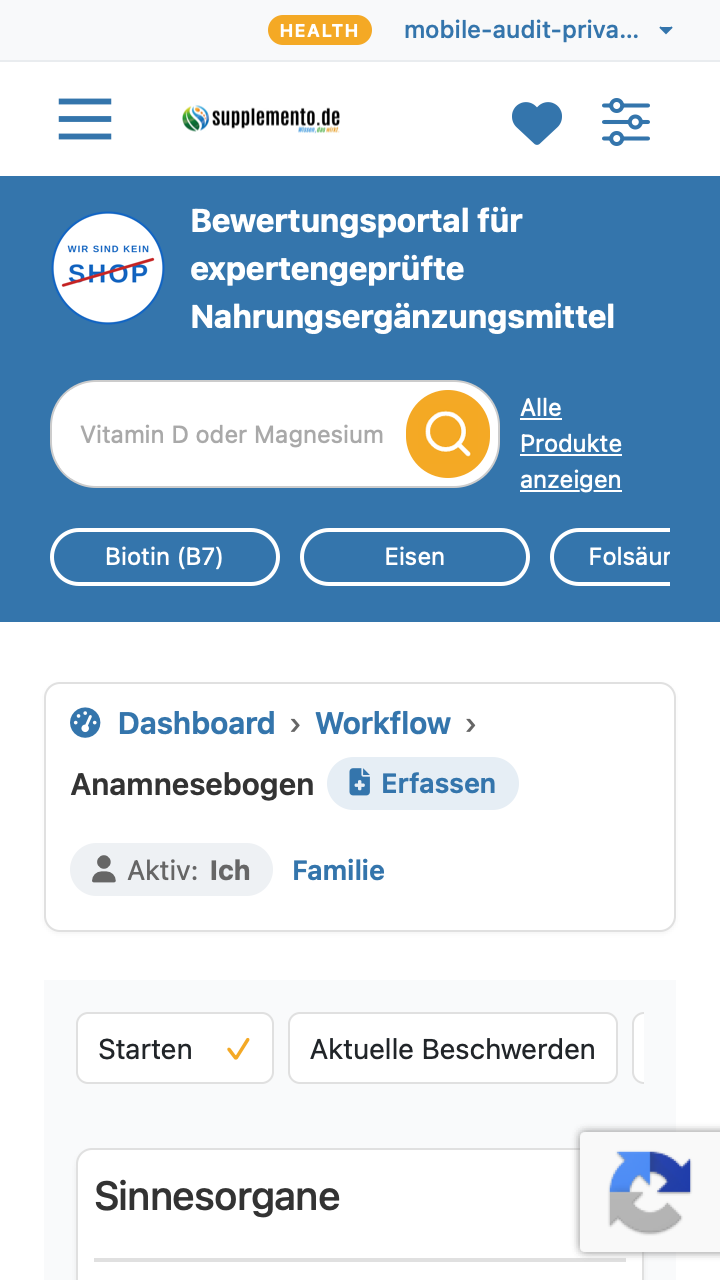Switch to the Starten step
The image size is (720, 1280).
175,1049
